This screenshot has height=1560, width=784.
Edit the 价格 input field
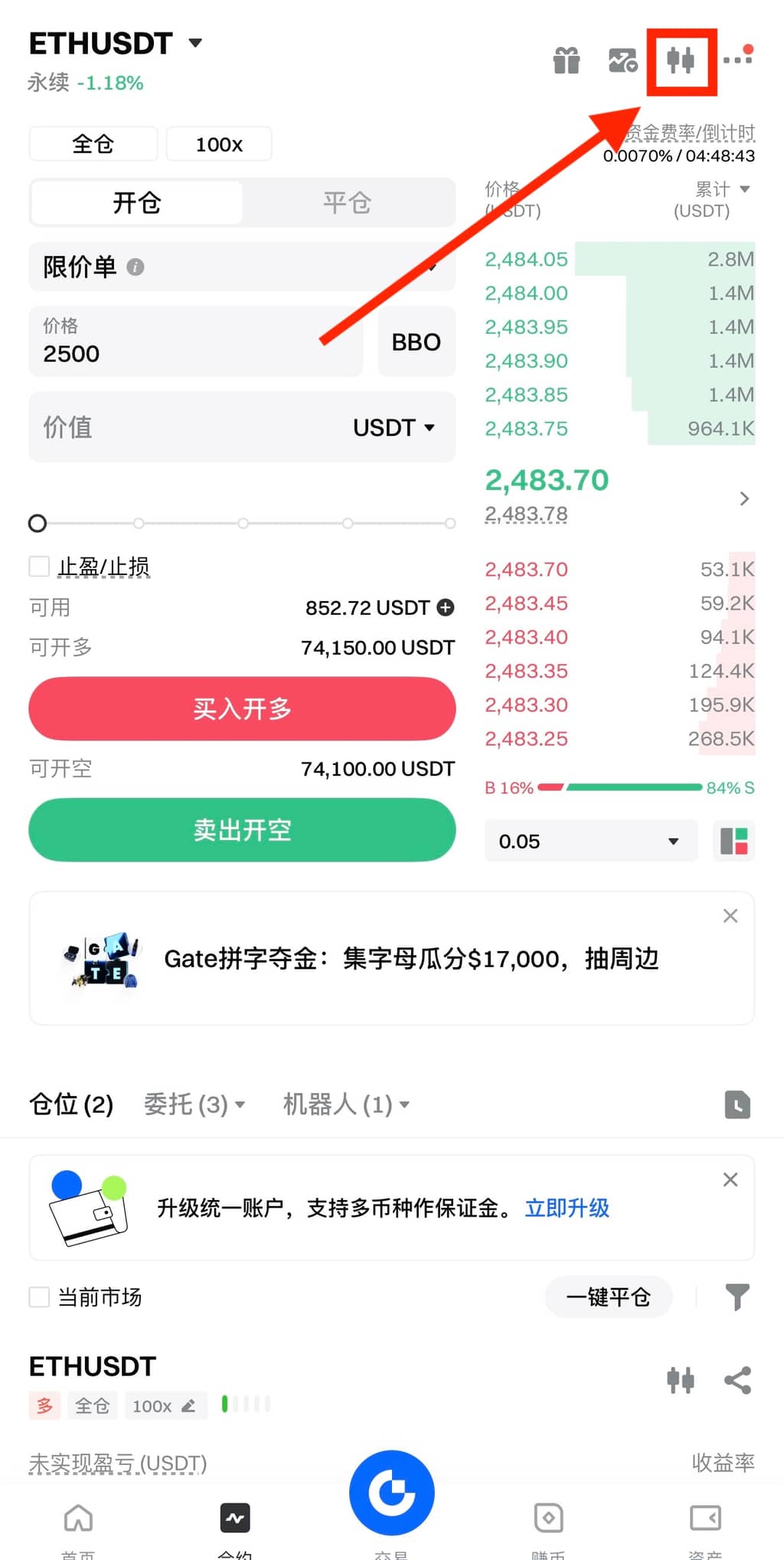coord(195,342)
